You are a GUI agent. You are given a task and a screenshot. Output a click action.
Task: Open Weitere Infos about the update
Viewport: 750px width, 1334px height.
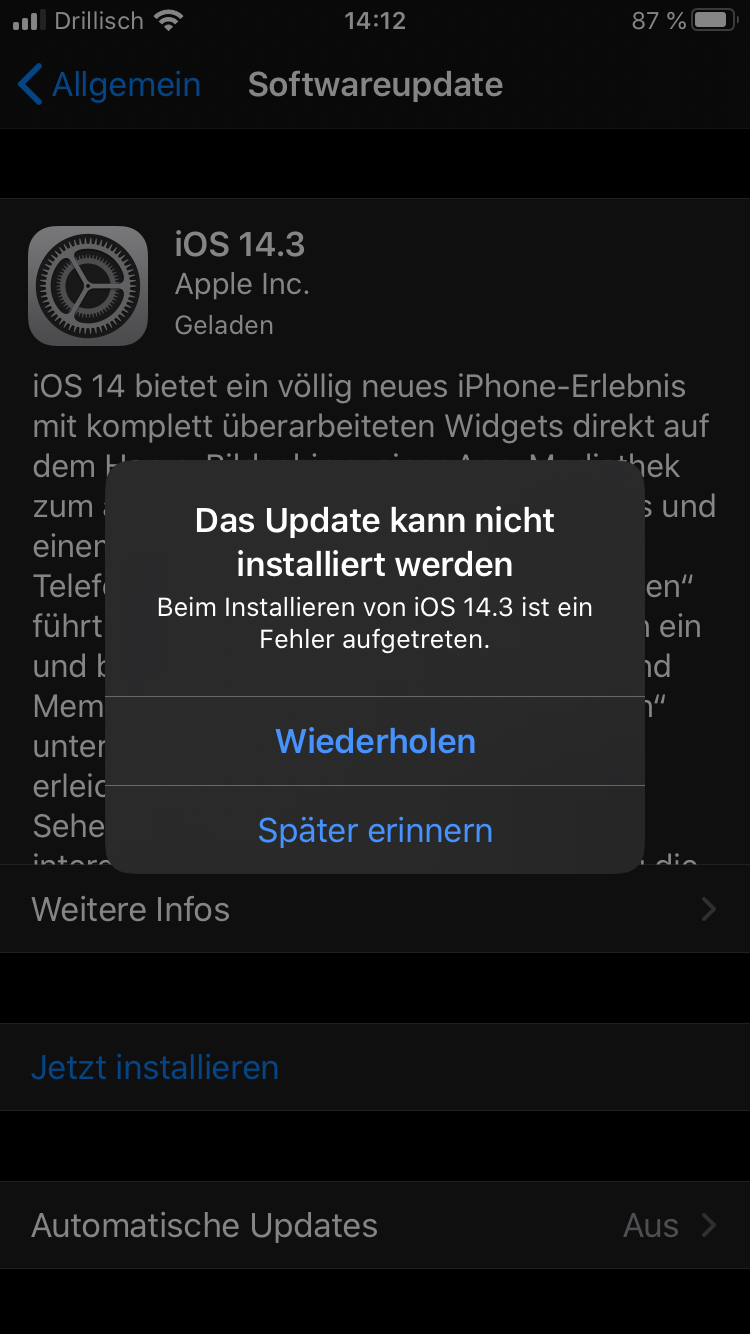click(x=375, y=909)
